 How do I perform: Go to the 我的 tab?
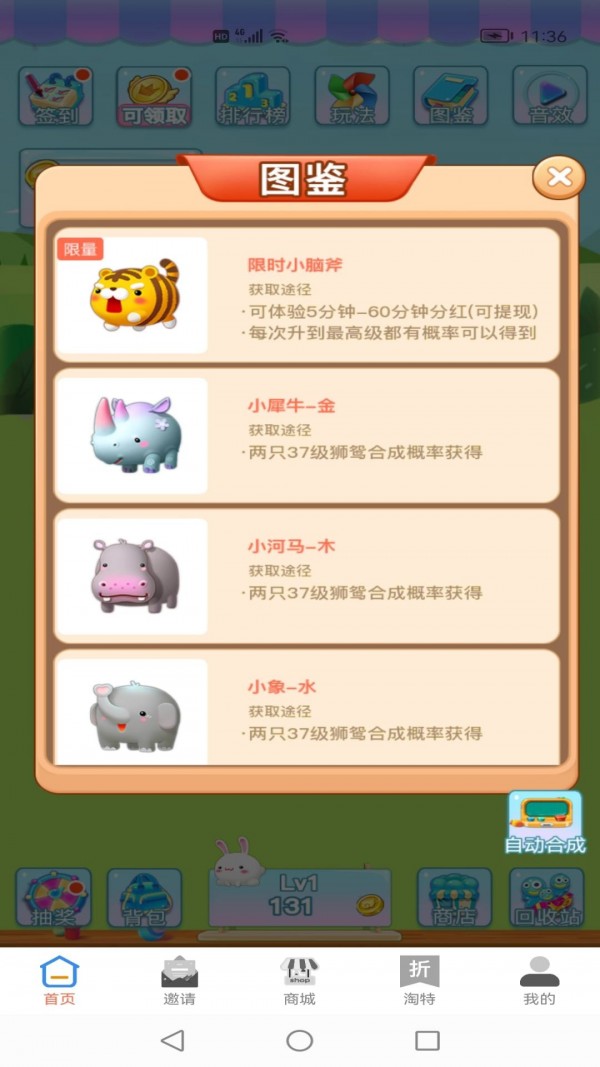(539, 981)
